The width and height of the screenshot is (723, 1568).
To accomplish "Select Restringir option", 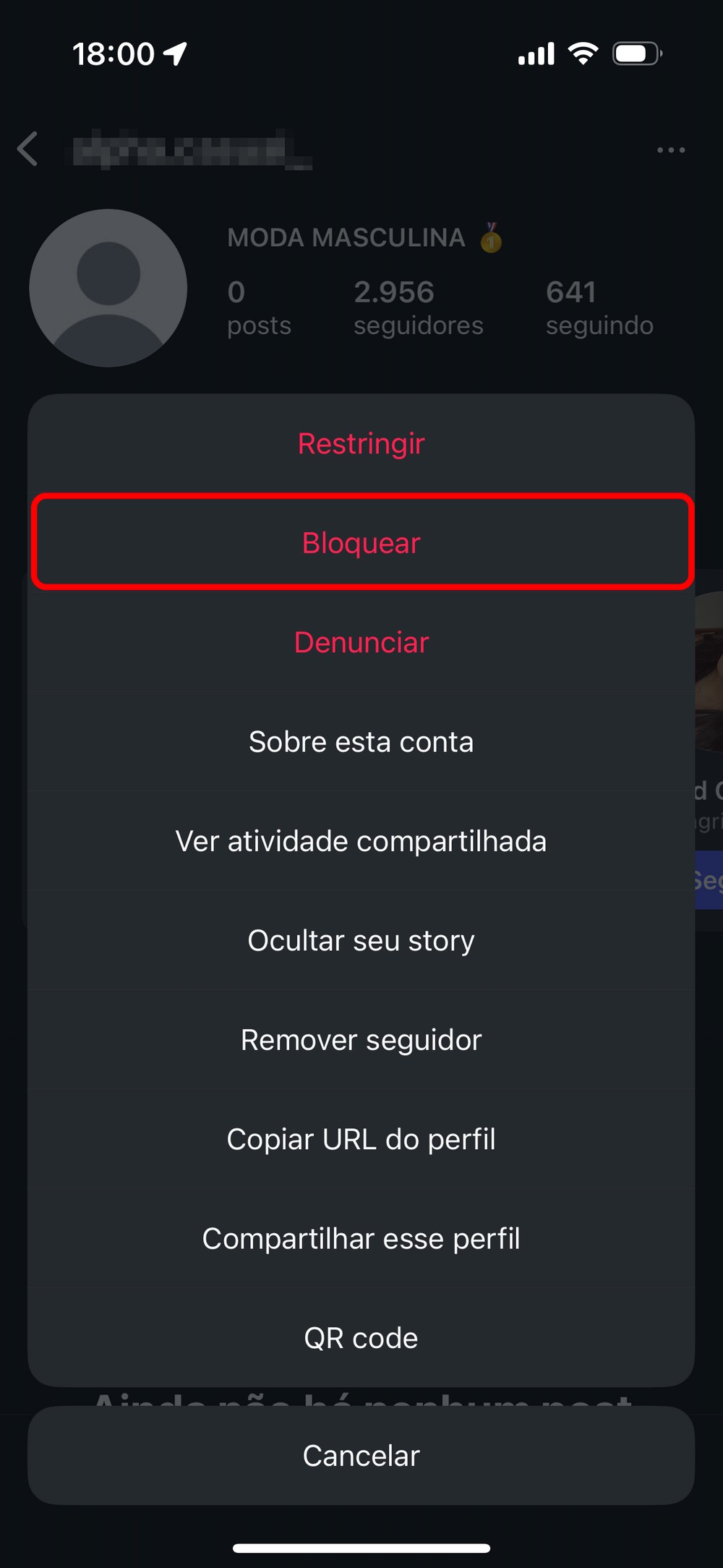I will [361, 443].
